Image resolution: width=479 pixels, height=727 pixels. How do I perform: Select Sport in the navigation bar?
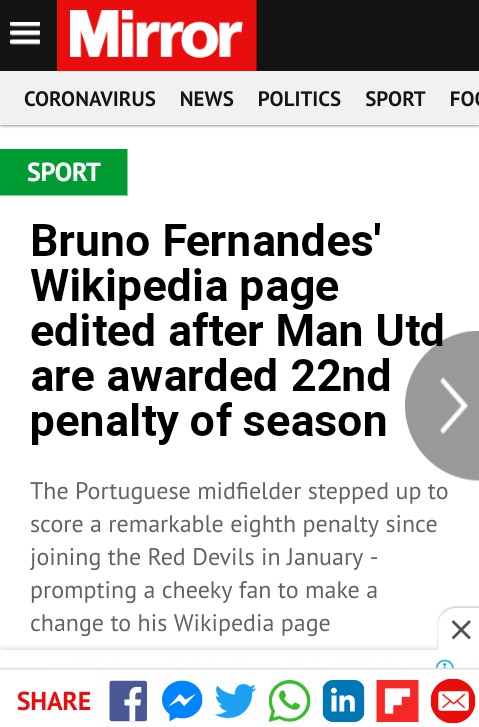click(395, 99)
